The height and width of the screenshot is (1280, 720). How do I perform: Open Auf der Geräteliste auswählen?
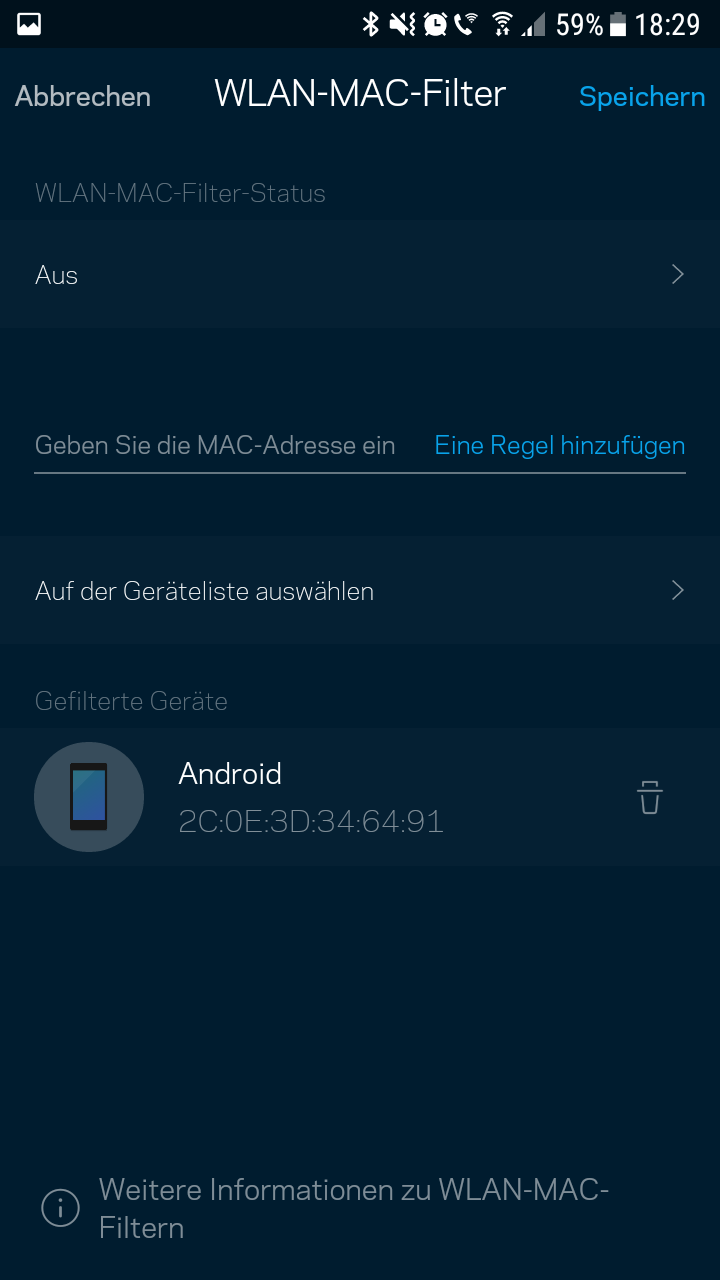pyautogui.click(x=360, y=591)
